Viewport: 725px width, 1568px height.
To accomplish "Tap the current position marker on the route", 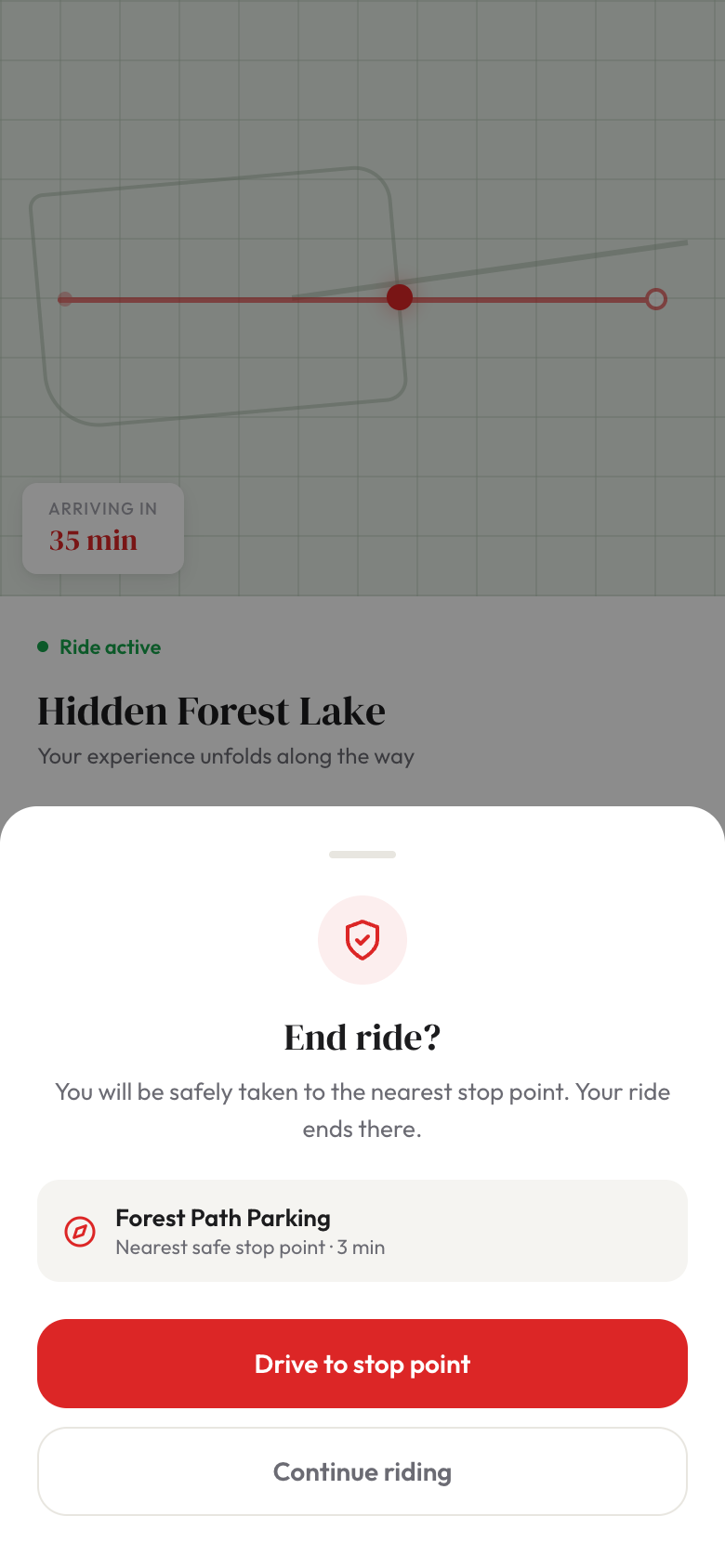I will pyautogui.click(x=400, y=298).
